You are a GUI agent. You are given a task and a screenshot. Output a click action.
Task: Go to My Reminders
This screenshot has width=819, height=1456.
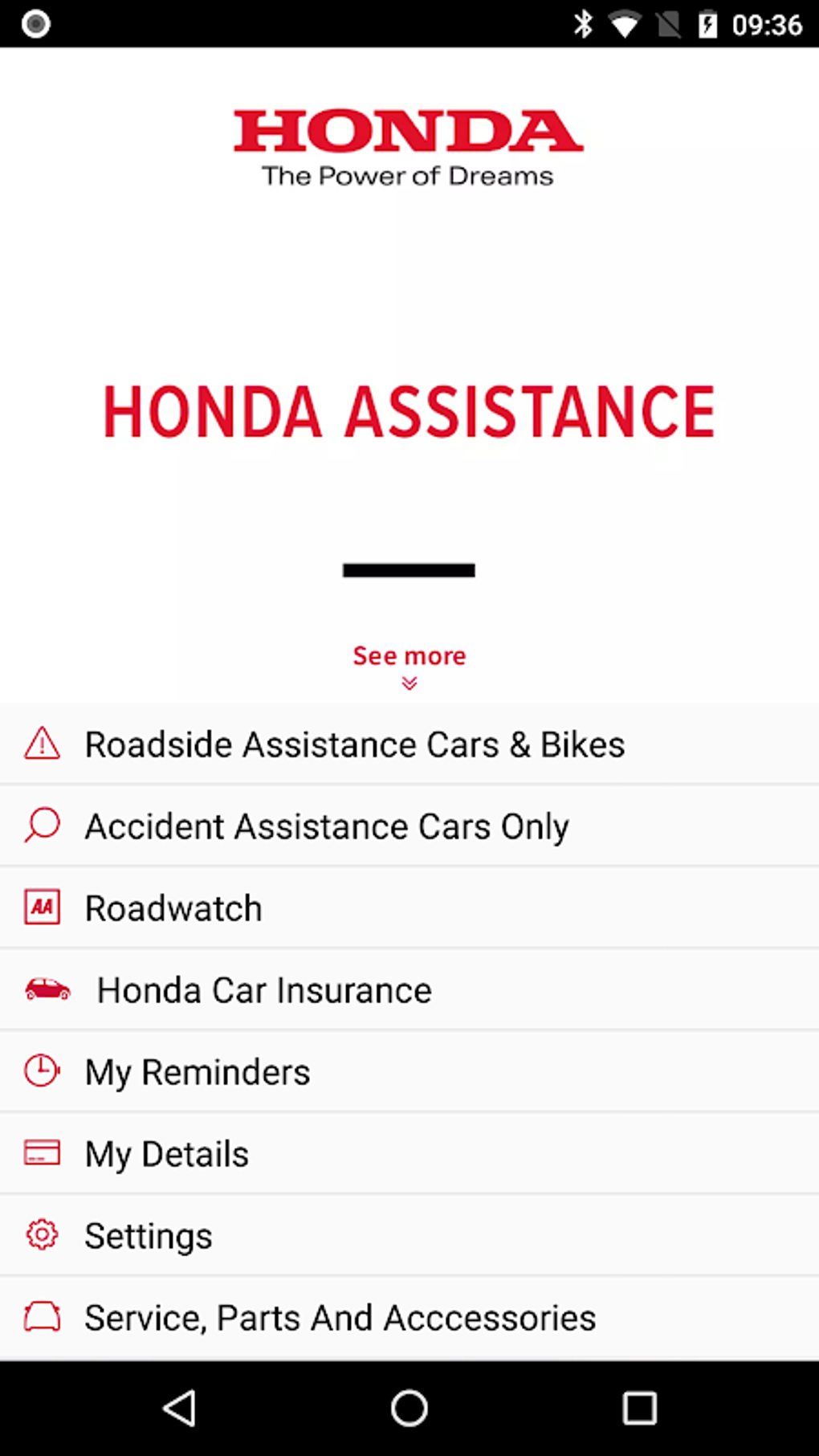(409, 1071)
